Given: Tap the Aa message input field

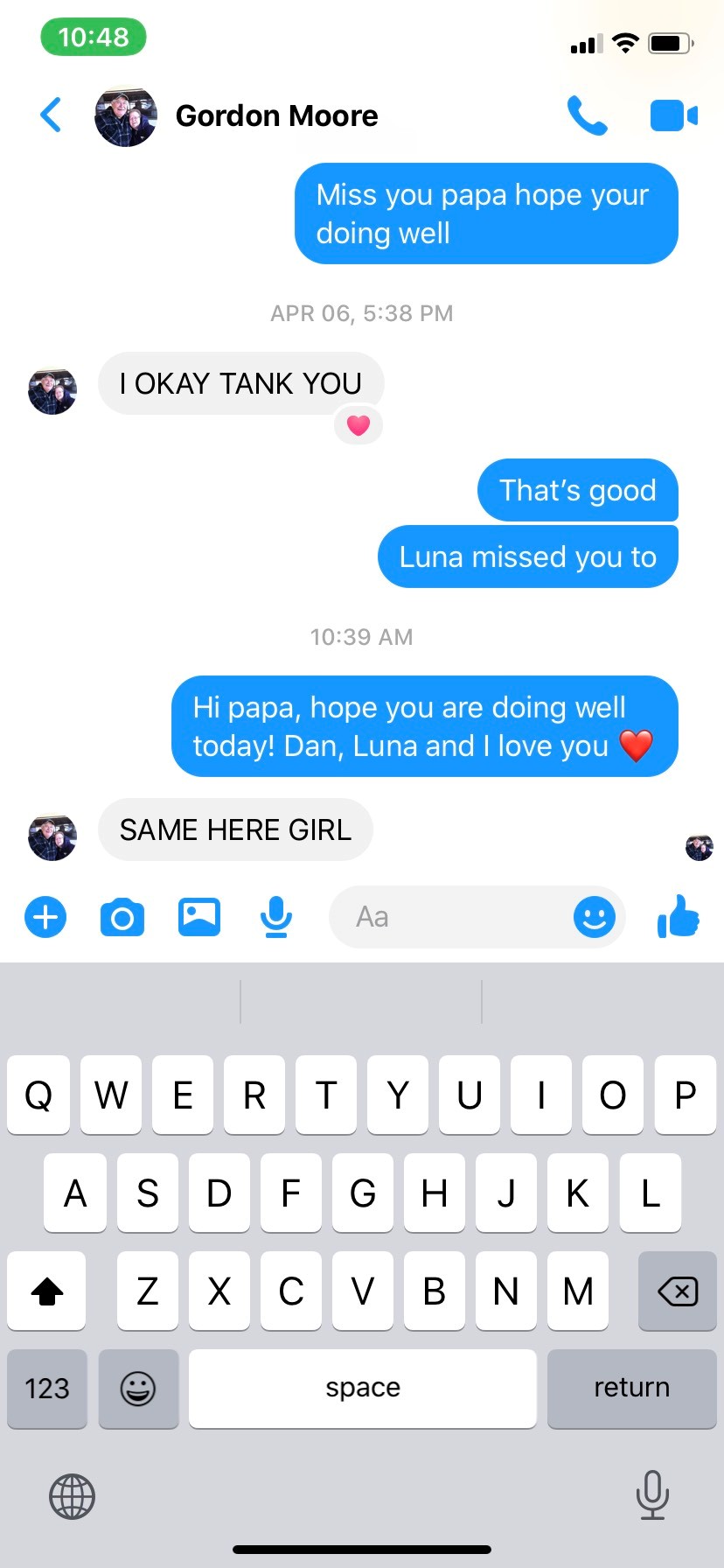Looking at the screenshot, I should tap(446, 917).
